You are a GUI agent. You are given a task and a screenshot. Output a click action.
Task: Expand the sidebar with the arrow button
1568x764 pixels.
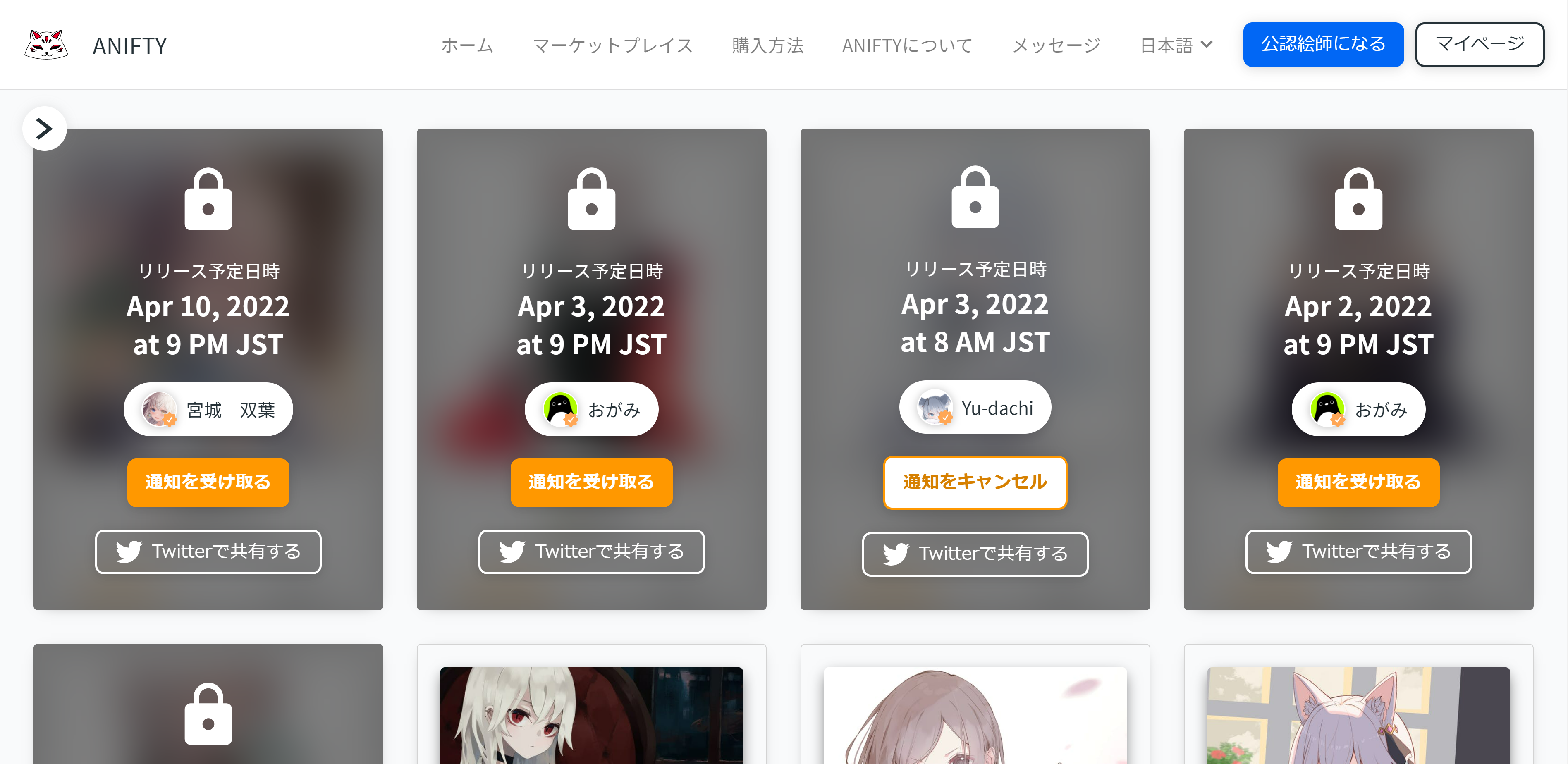[44, 129]
